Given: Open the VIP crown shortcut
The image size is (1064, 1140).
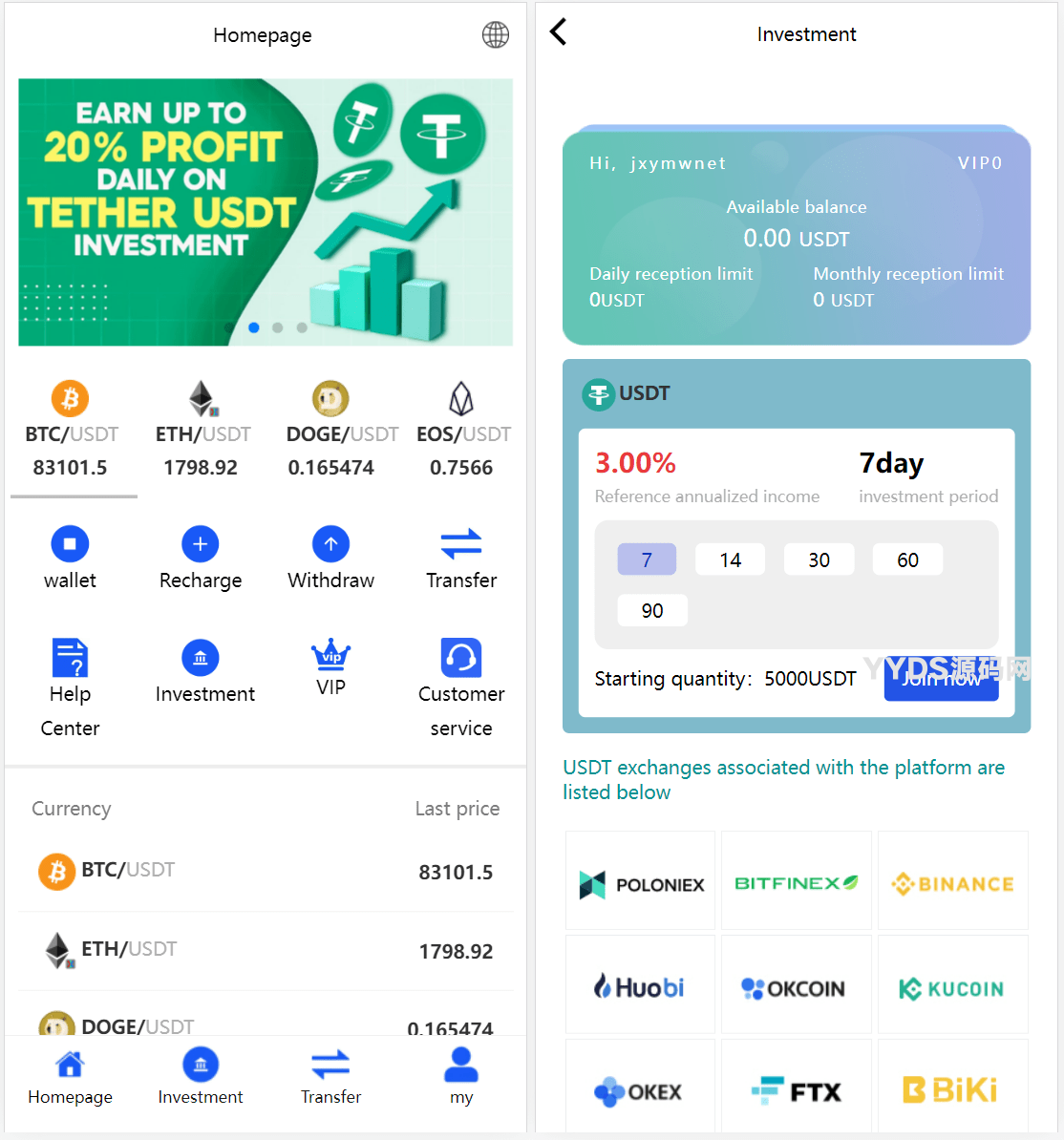Looking at the screenshot, I should coord(330,666).
